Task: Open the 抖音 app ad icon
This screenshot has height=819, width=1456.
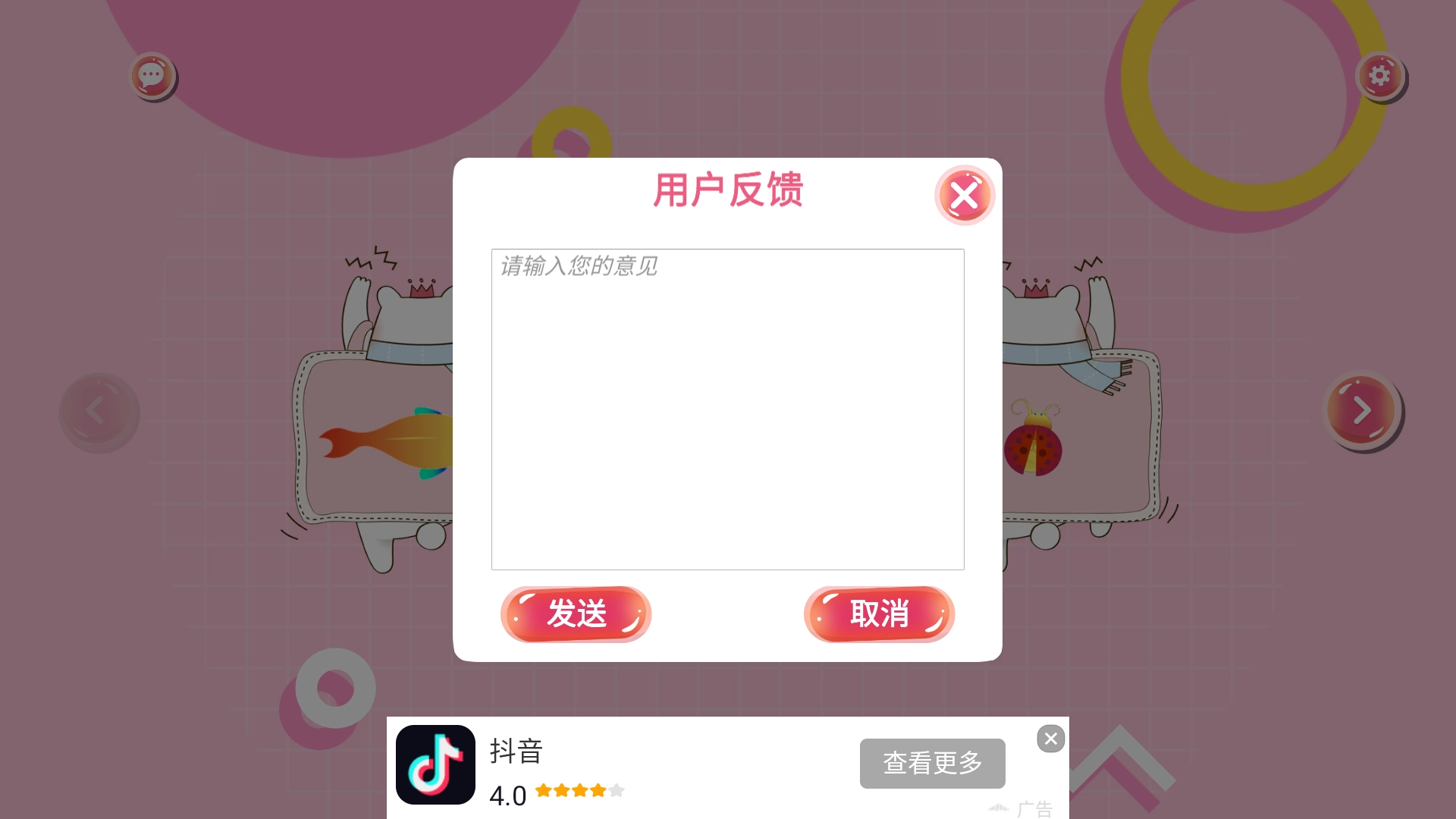Action: point(435,764)
